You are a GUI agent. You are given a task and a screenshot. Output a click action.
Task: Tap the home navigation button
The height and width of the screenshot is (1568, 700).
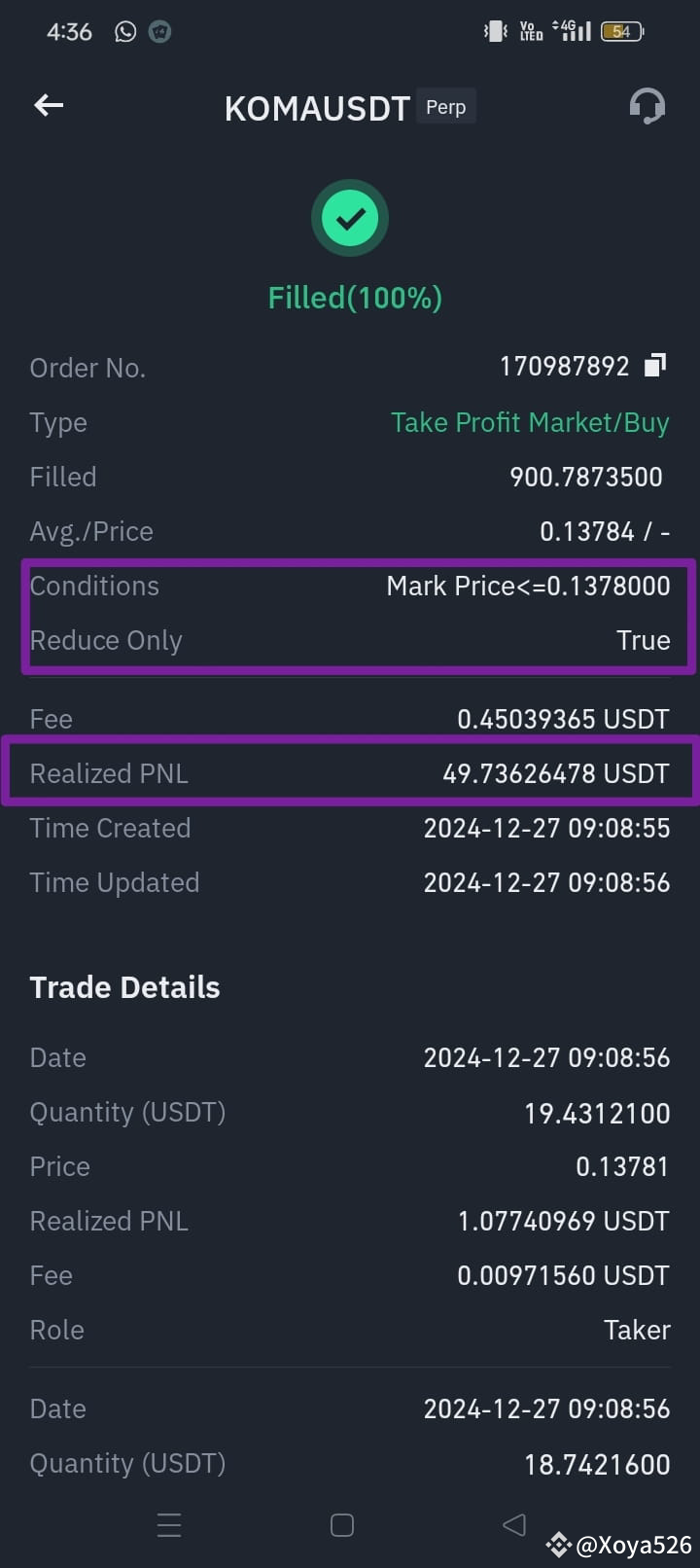tap(341, 1525)
